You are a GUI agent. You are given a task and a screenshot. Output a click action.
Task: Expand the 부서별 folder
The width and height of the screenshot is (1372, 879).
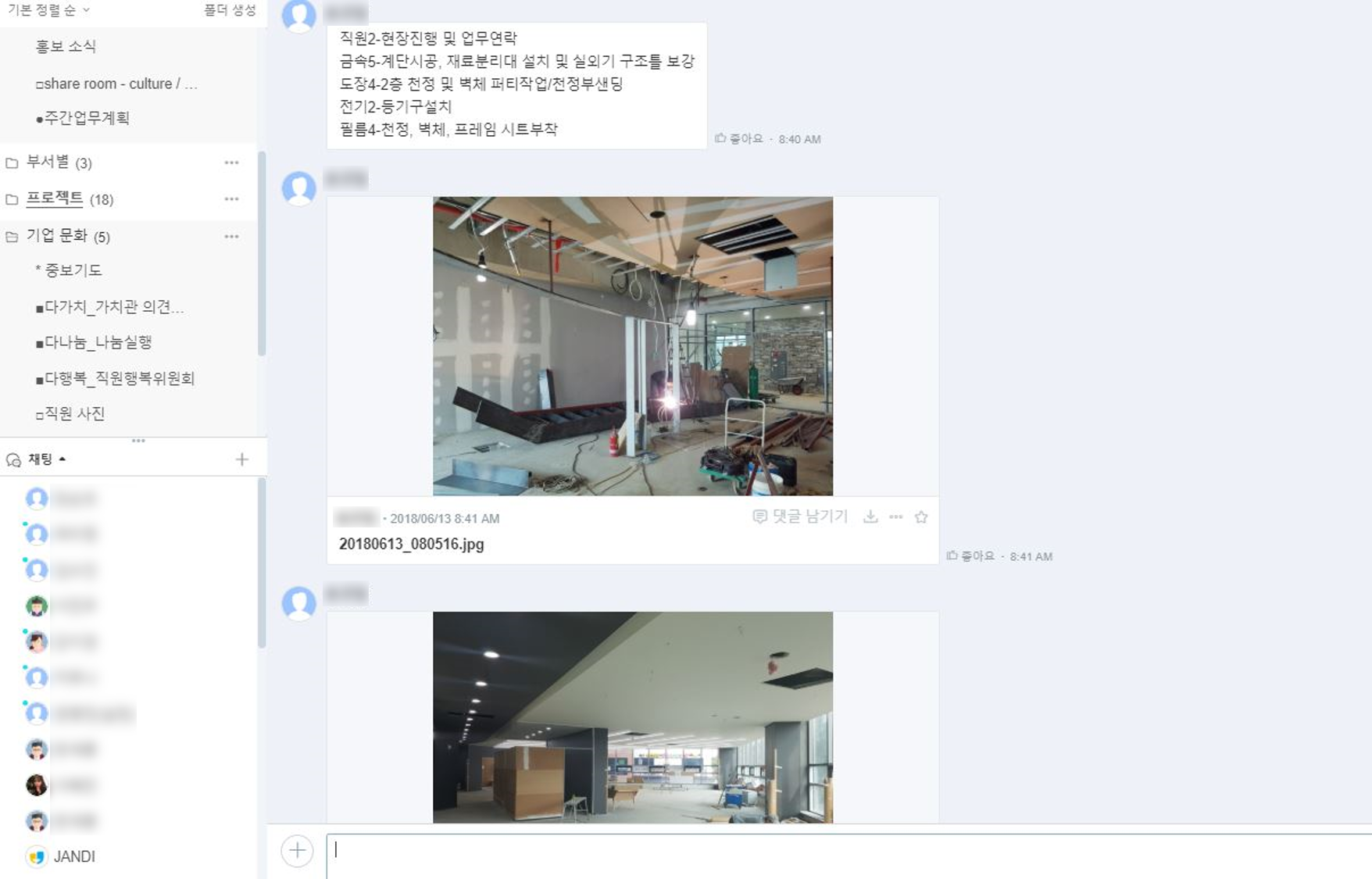point(48,163)
